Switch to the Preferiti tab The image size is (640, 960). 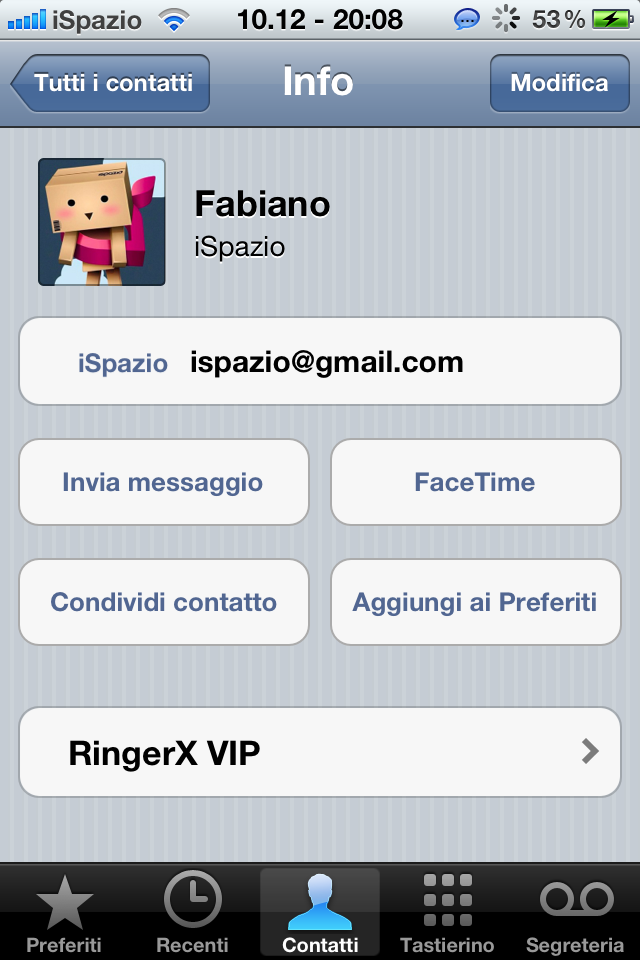point(64,914)
